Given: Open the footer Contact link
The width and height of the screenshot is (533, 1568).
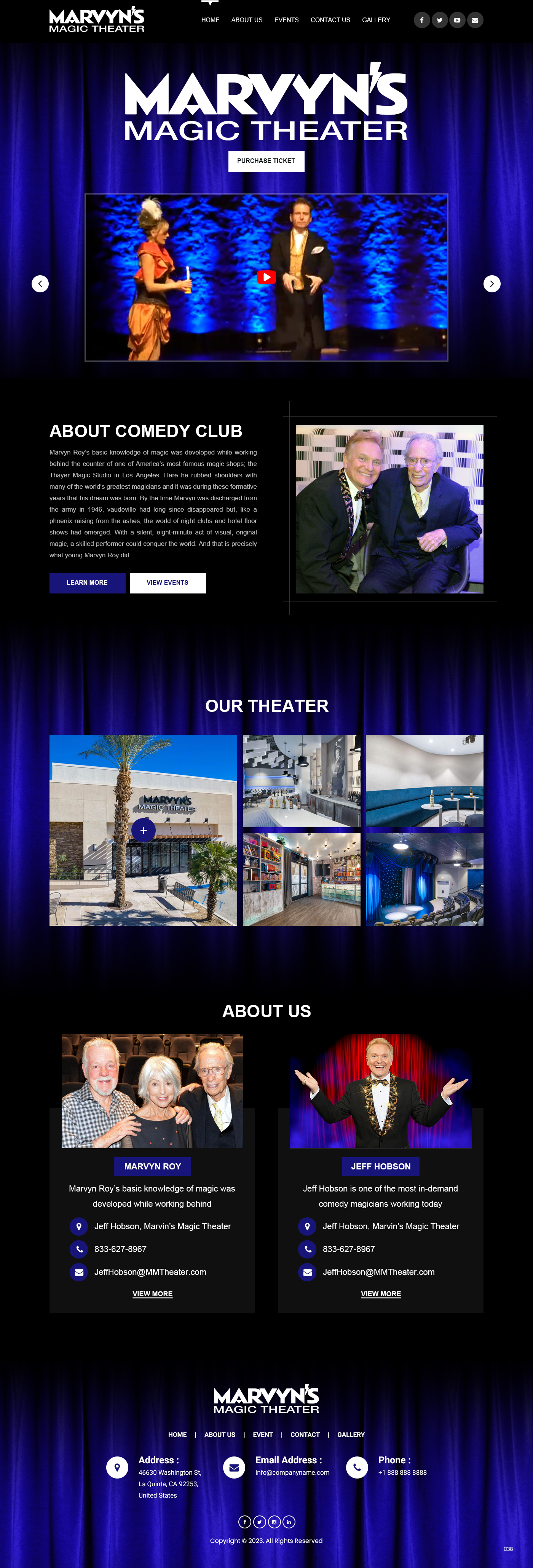Looking at the screenshot, I should coord(305,1435).
